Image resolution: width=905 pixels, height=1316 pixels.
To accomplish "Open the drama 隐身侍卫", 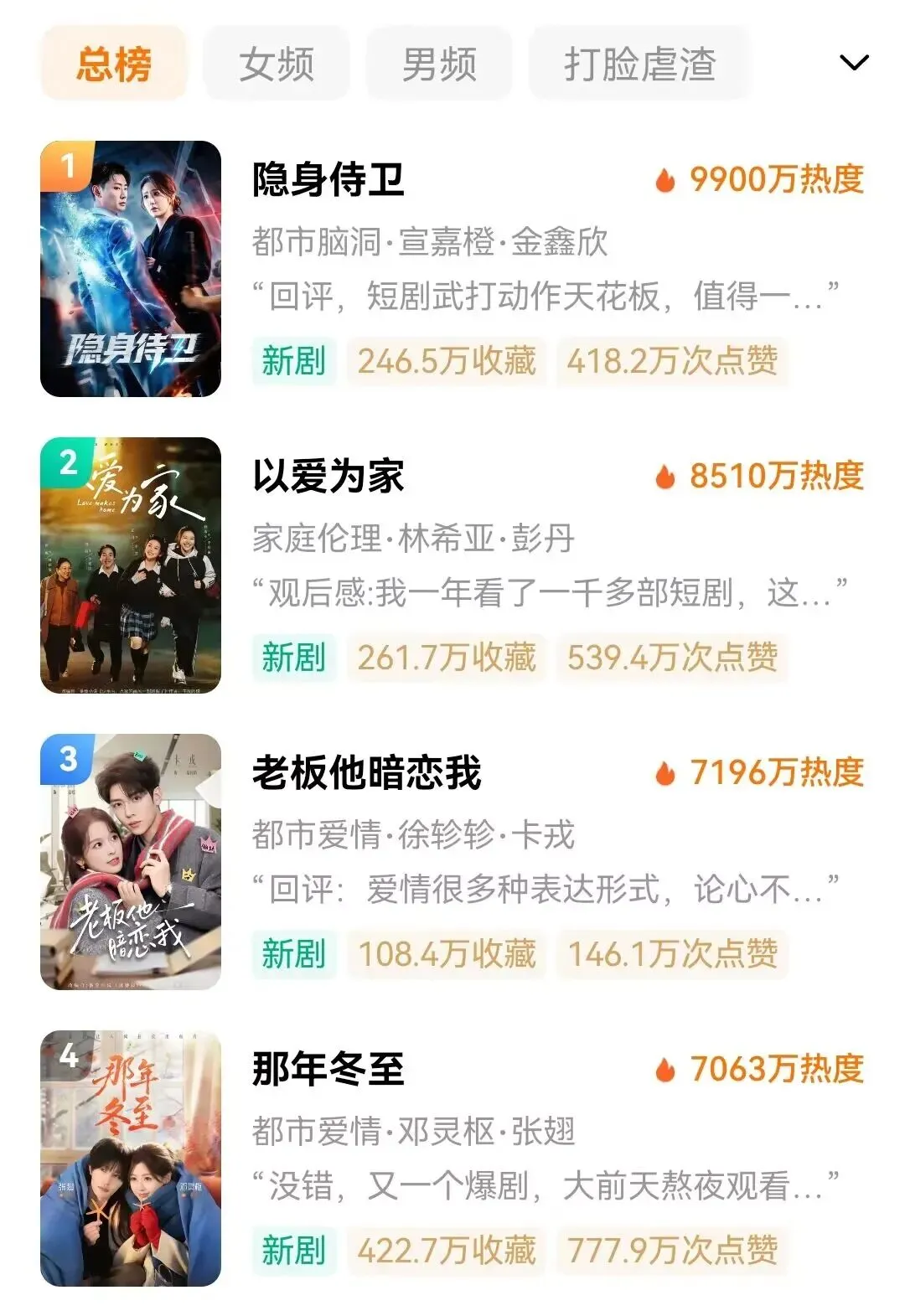I will 328,179.
